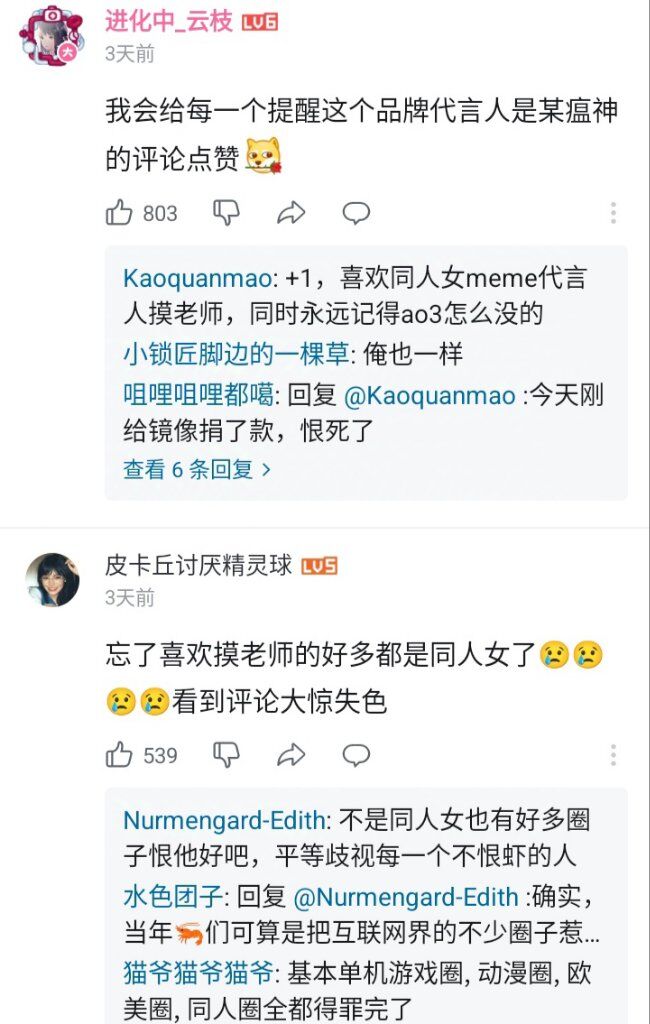Reply to the comment by 皮卡丘讨厌精灵球
Viewport: 650px width, 1024px height.
356,755
